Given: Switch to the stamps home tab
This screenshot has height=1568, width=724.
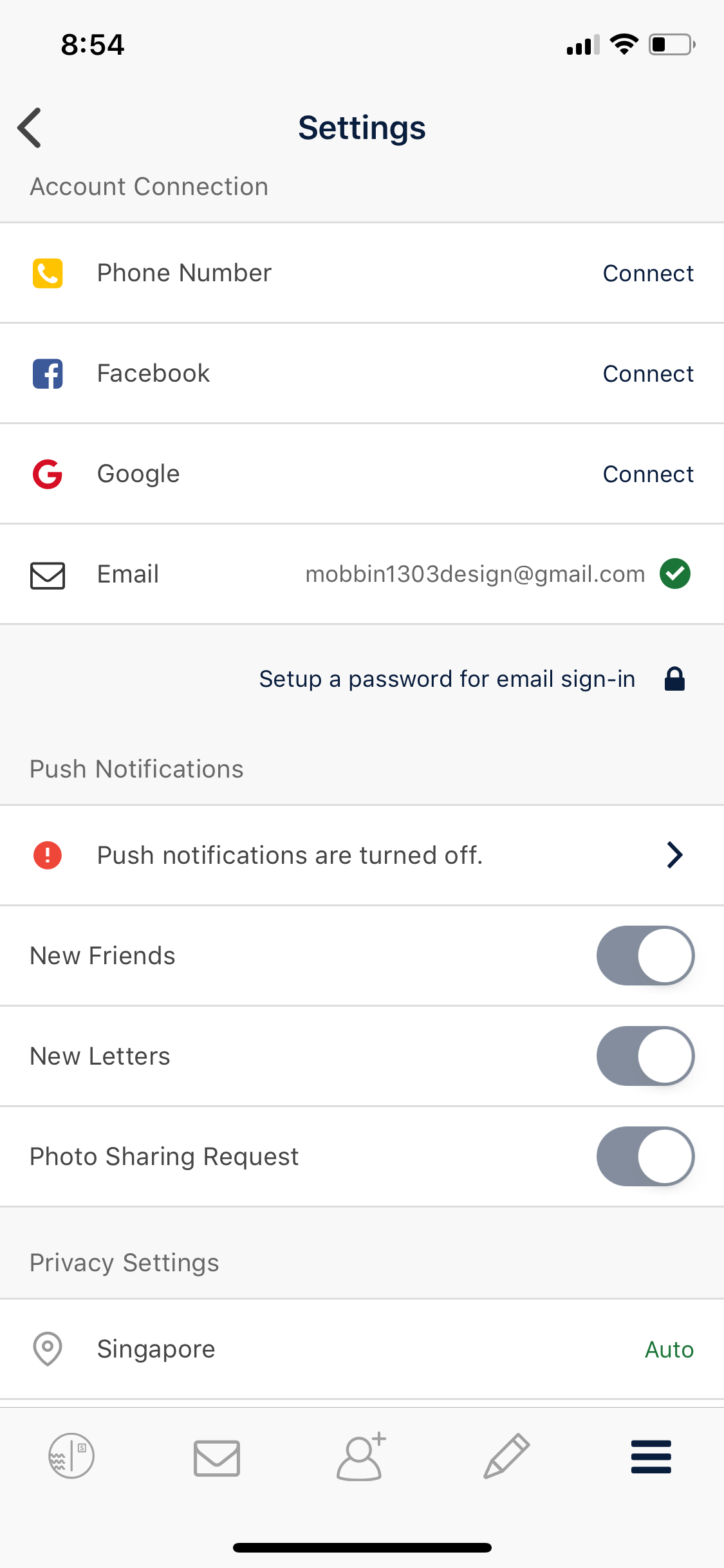Looking at the screenshot, I should point(71,1456).
